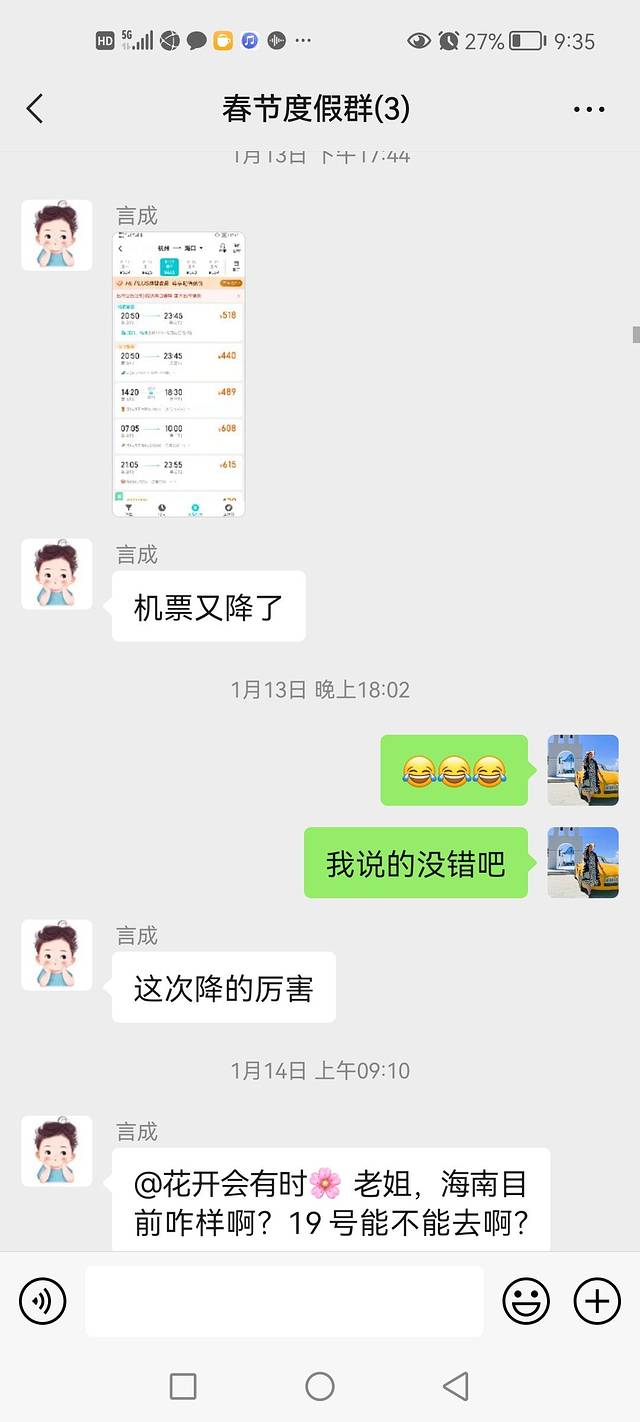Tap my avatar beside 我说的没错吧

tap(583, 862)
